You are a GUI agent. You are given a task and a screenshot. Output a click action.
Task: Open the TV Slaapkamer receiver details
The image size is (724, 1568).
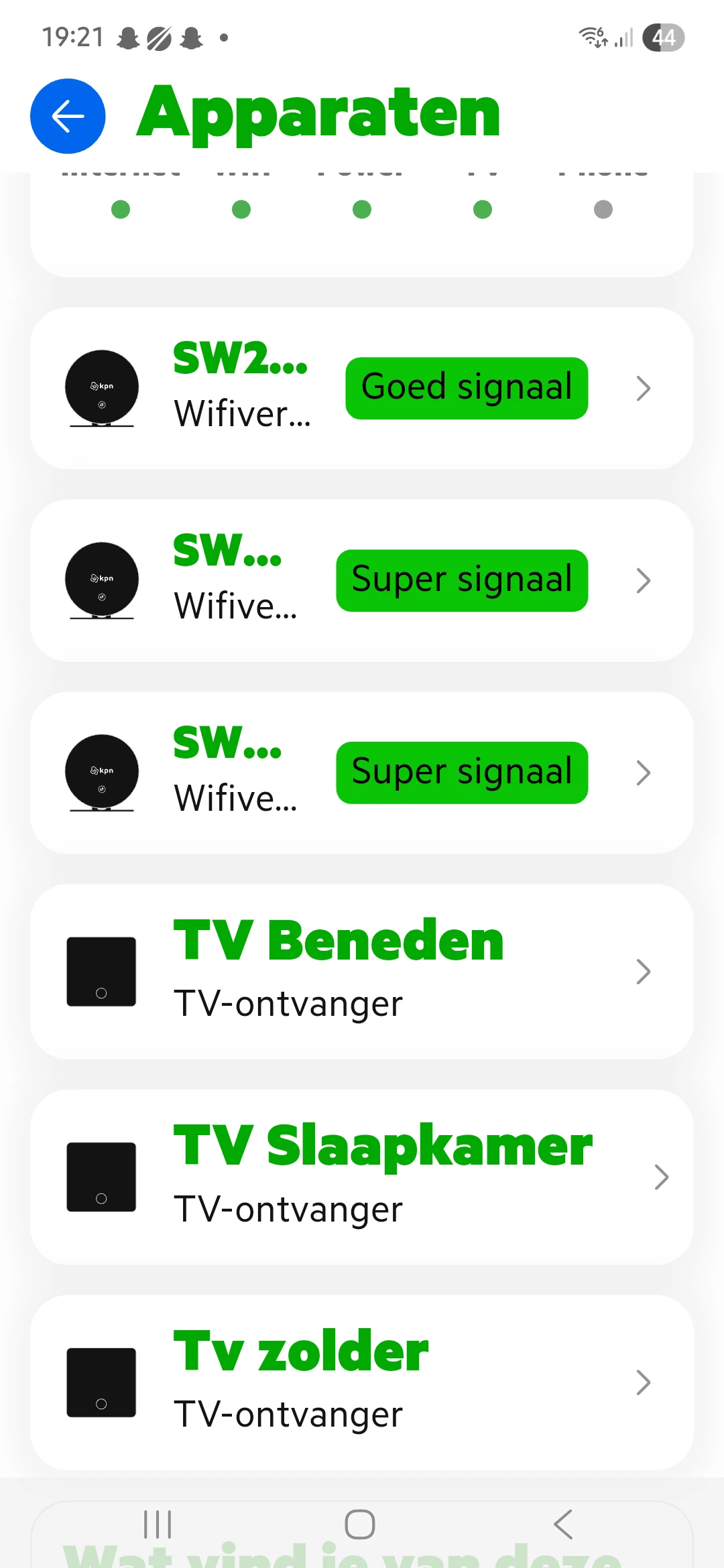coord(362,1177)
